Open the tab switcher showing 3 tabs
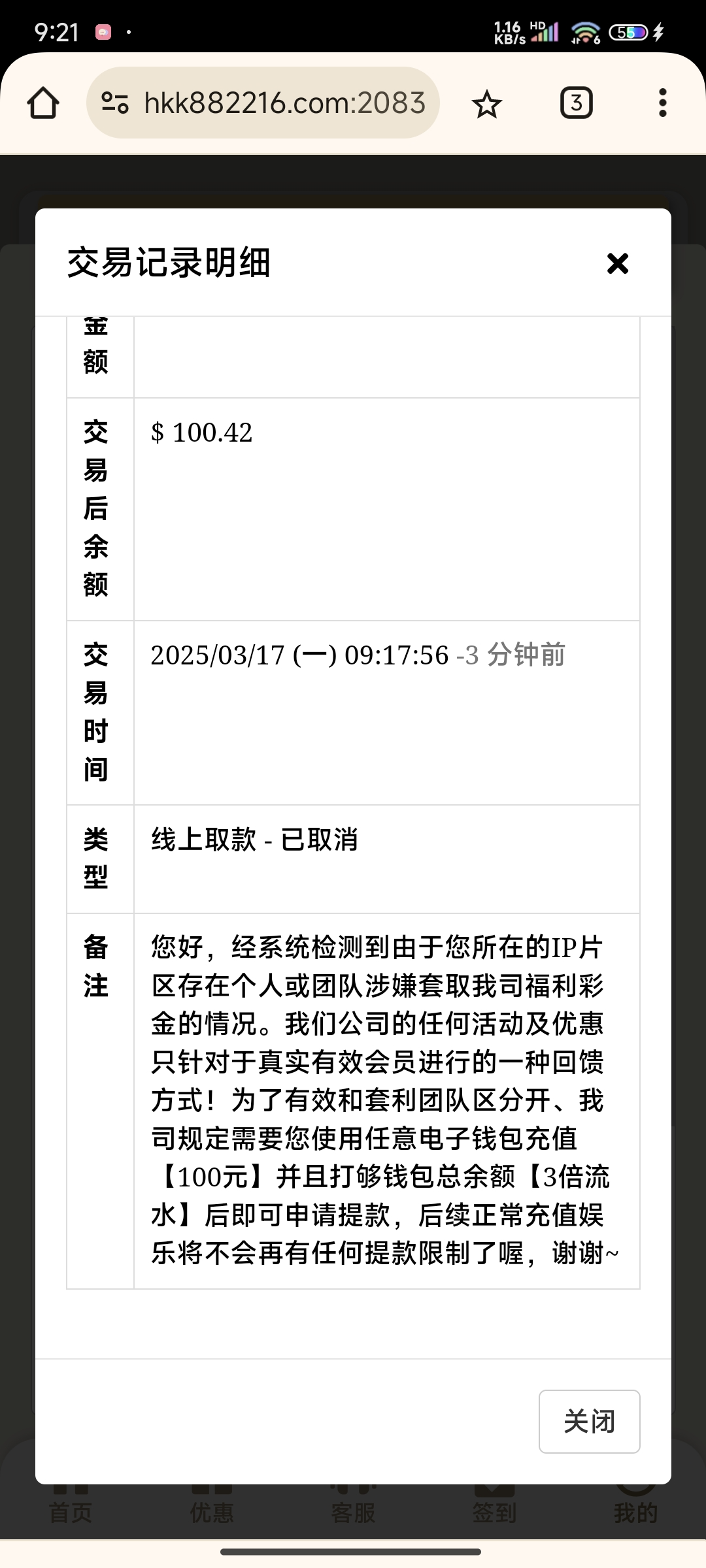This screenshot has width=706, height=1568. (x=576, y=102)
